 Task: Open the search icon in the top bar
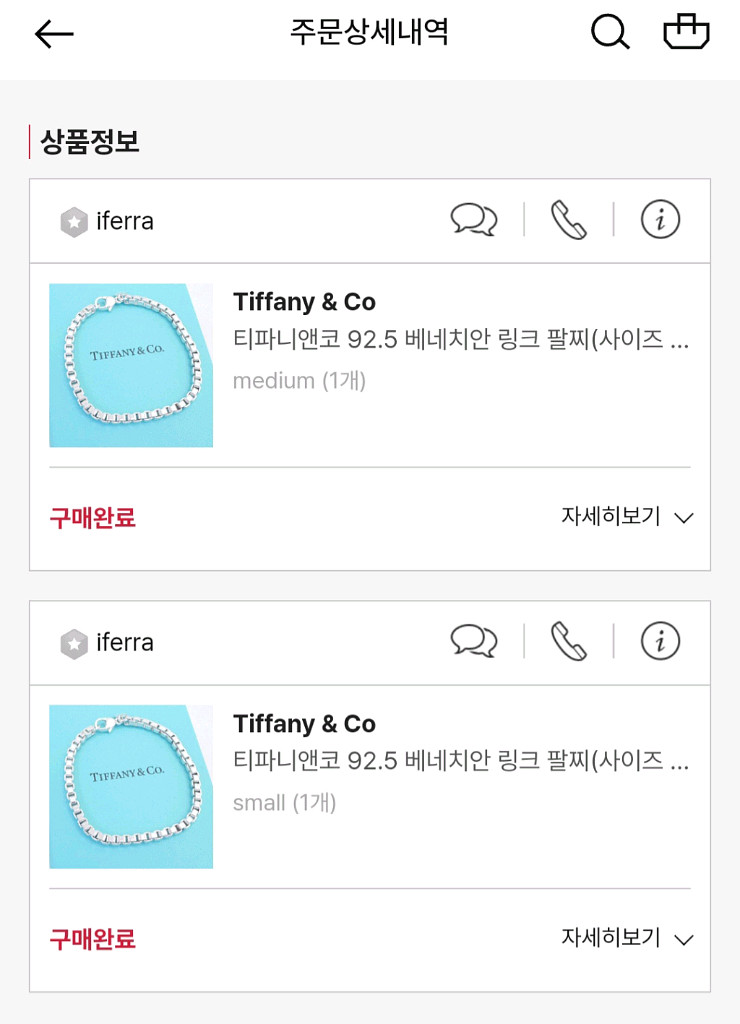[610, 33]
